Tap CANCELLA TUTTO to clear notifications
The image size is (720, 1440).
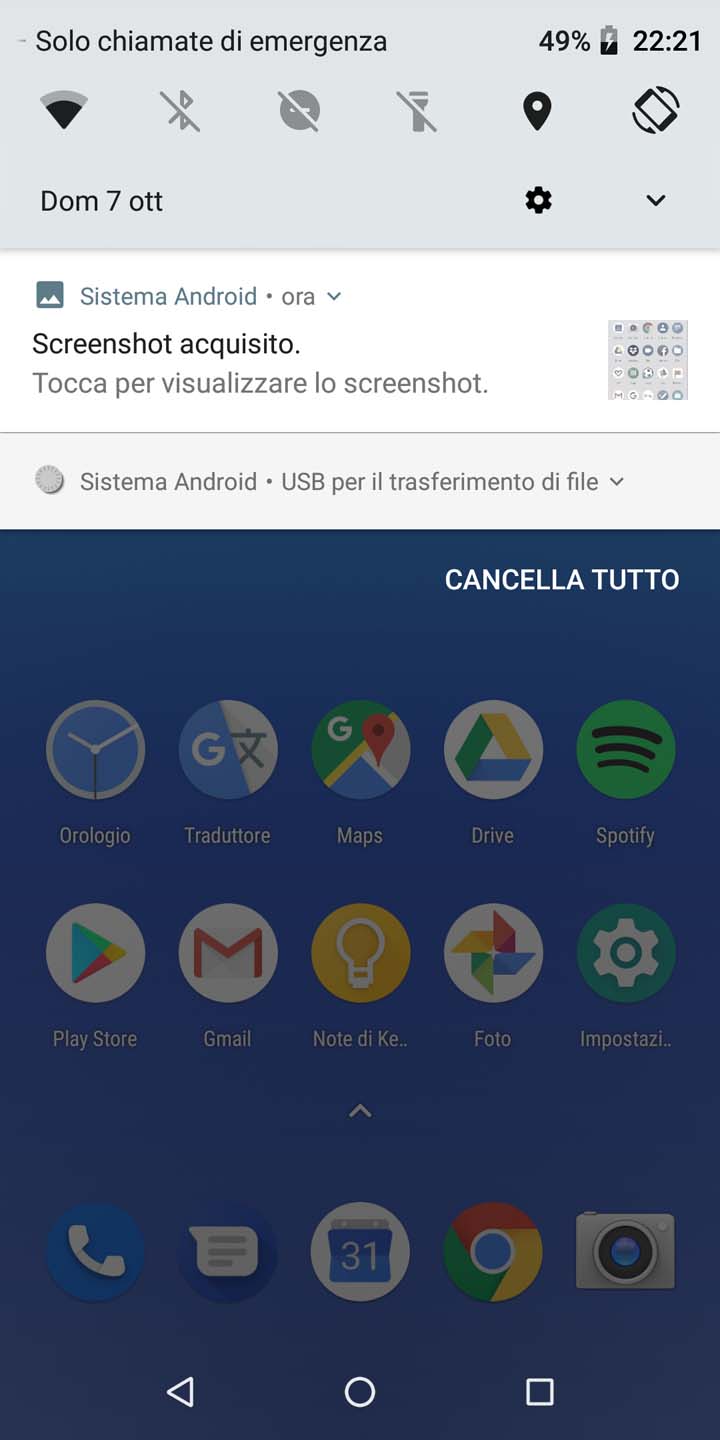click(x=562, y=580)
